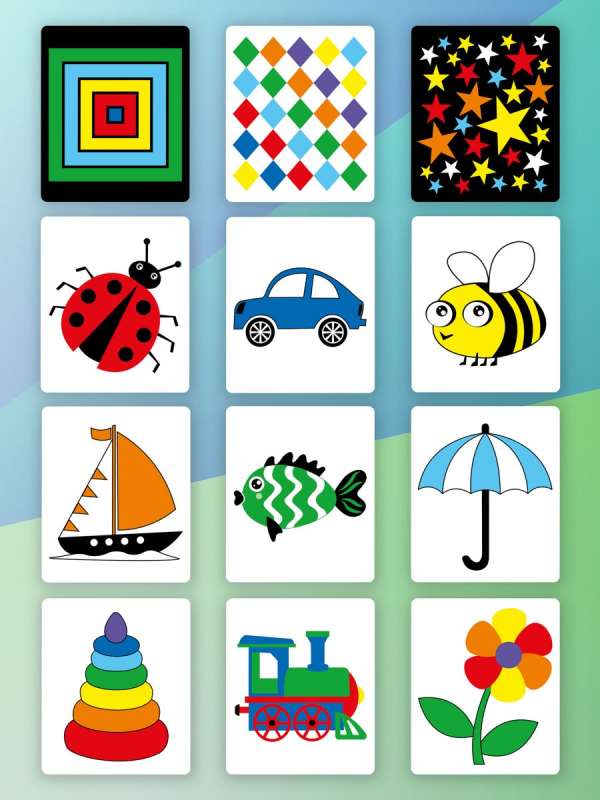Choose the green fish card
600x800 pixels.
pos(300,494)
